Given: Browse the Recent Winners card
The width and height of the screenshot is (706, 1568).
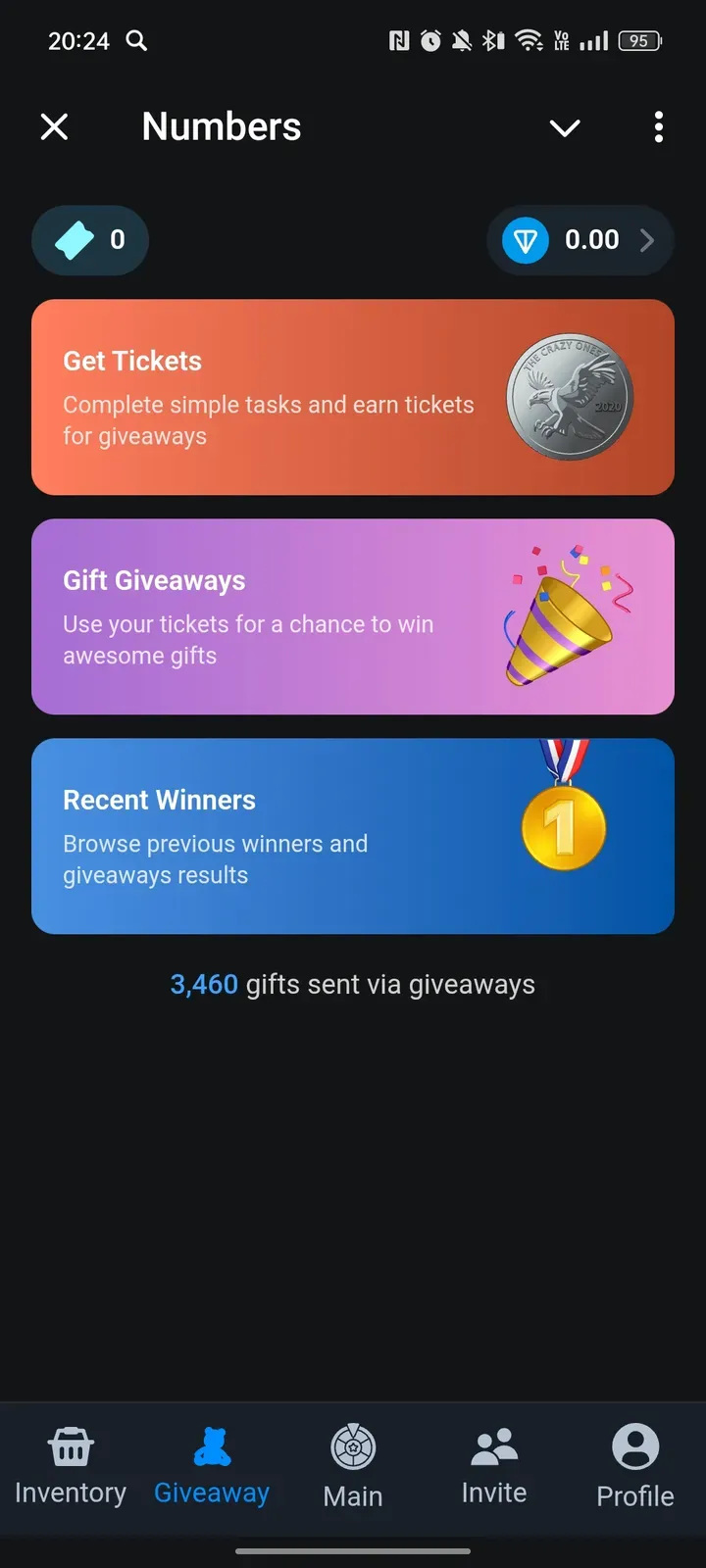Looking at the screenshot, I should click(353, 836).
